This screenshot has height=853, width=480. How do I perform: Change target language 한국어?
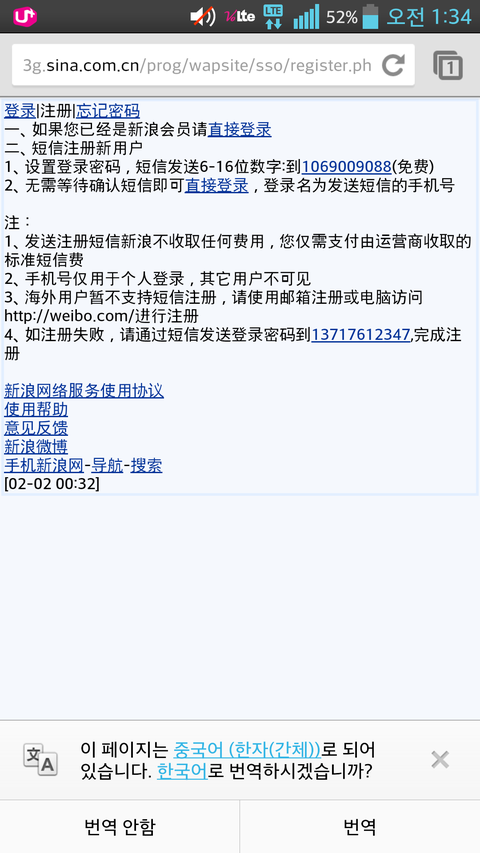click(x=182, y=771)
